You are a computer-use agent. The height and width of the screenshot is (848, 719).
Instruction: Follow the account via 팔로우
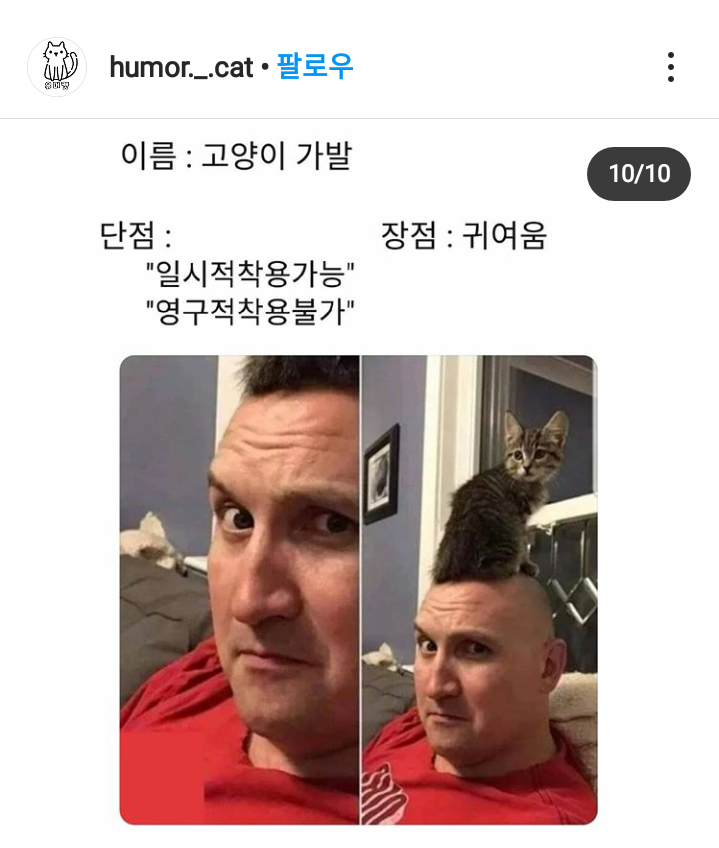coord(315,67)
